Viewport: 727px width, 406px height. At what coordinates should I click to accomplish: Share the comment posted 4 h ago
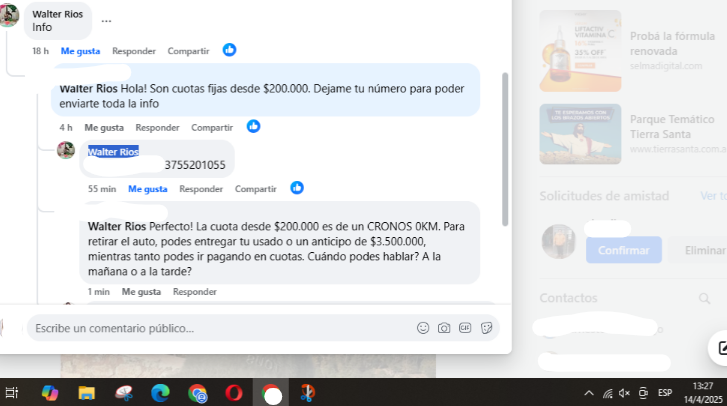212,127
